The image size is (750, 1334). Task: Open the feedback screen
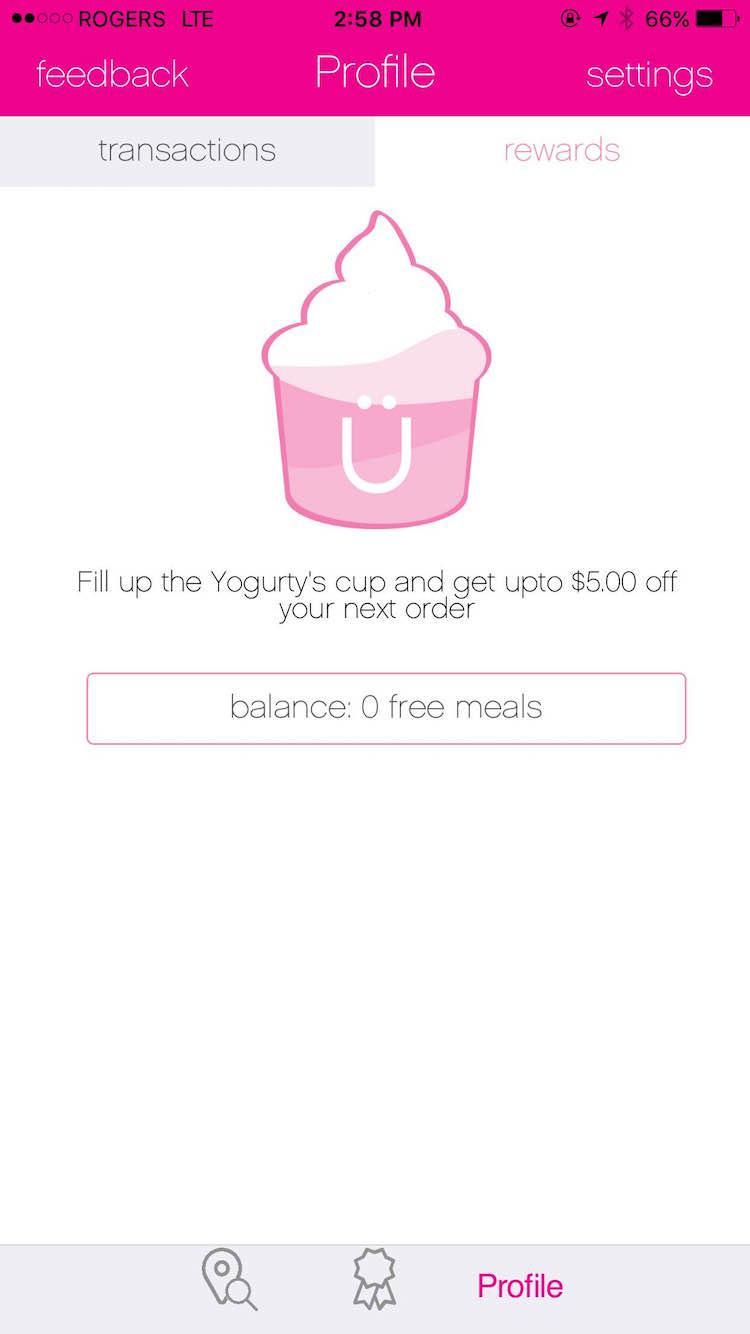(x=112, y=74)
